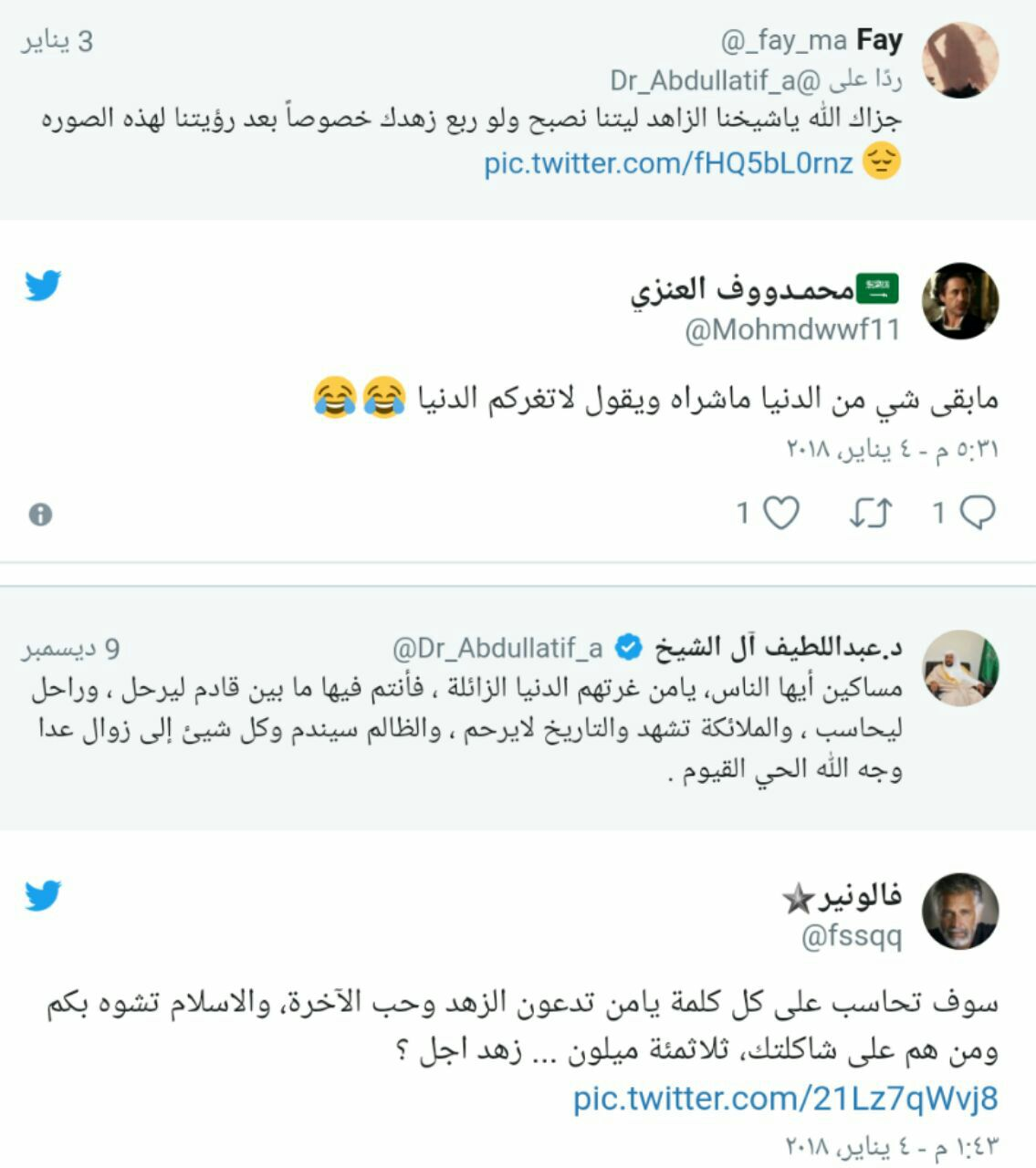Tap Twitter bird icon on Mohmdwwf11's tweet
Viewport: 1036px width, 1168px height.
tap(43, 286)
